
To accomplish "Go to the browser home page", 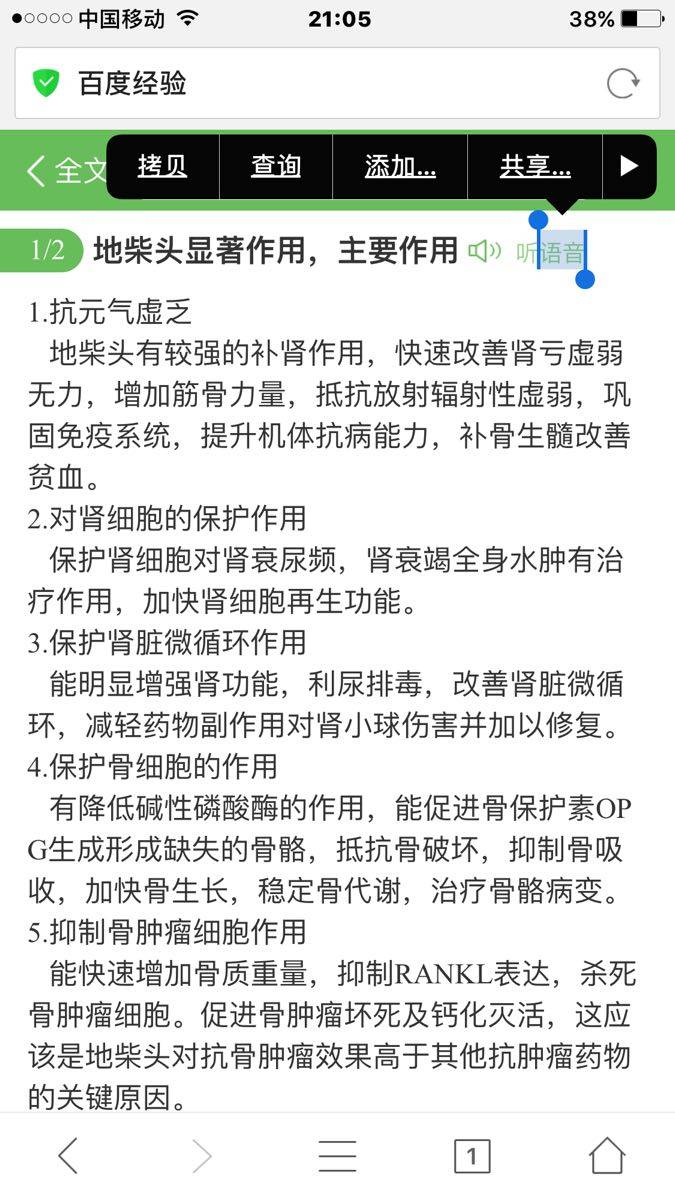I will (607, 1156).
